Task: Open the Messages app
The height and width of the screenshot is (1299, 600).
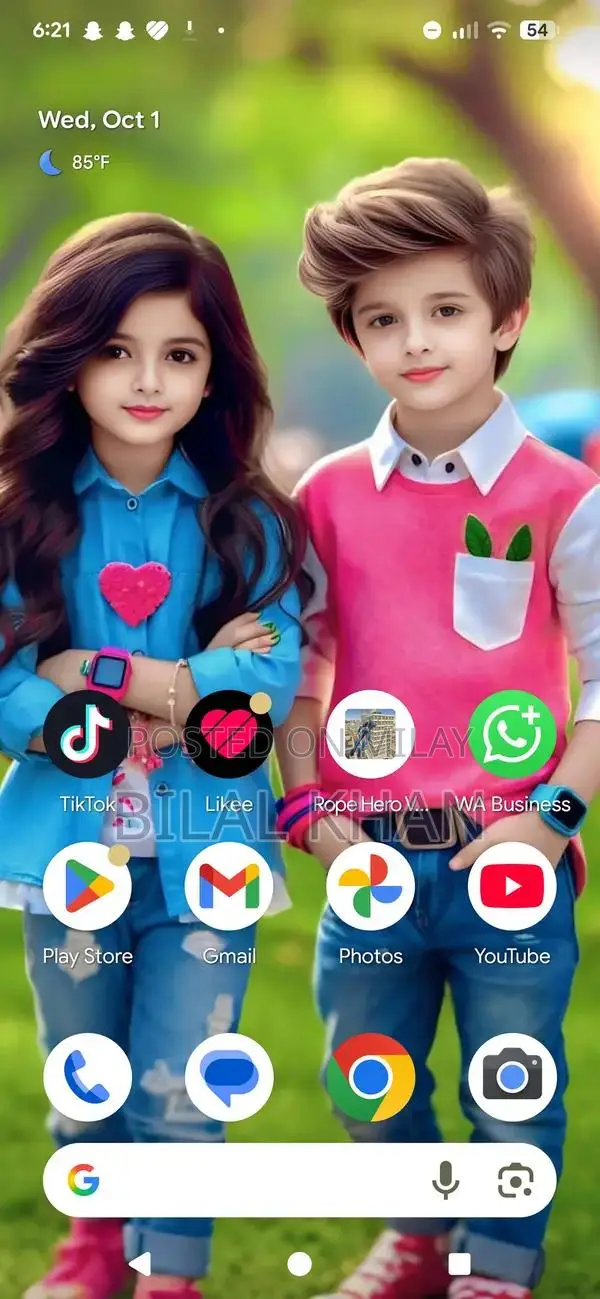Action: (x=229, y=1077)
